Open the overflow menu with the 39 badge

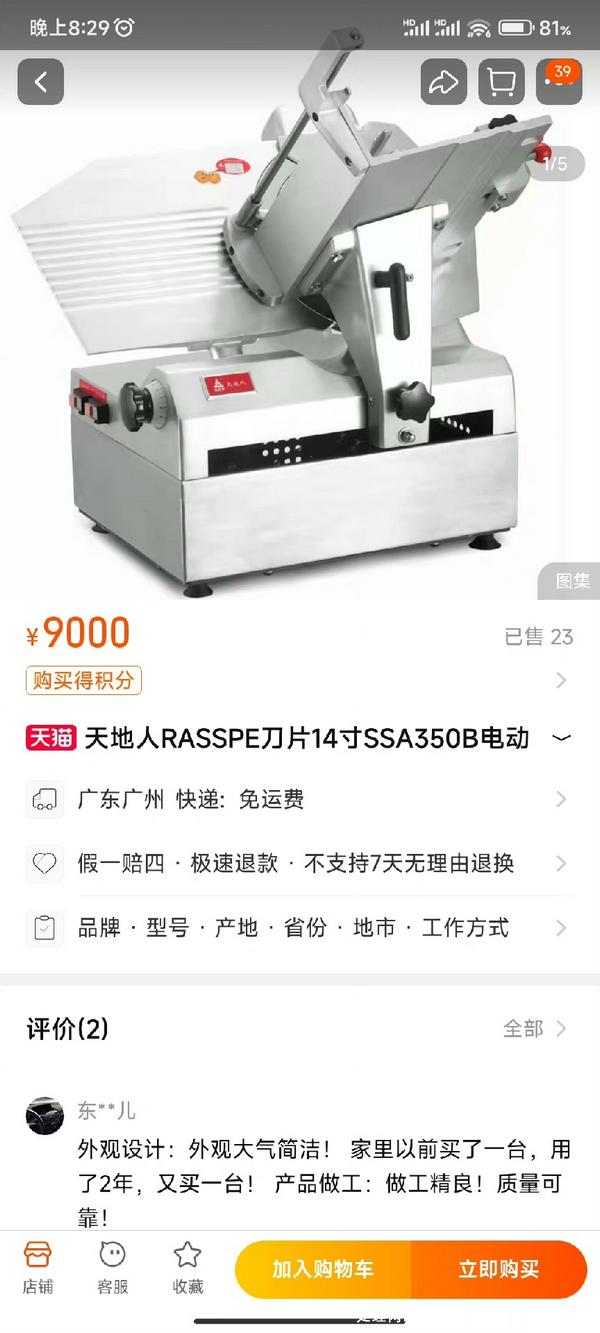tap(558, 82)
